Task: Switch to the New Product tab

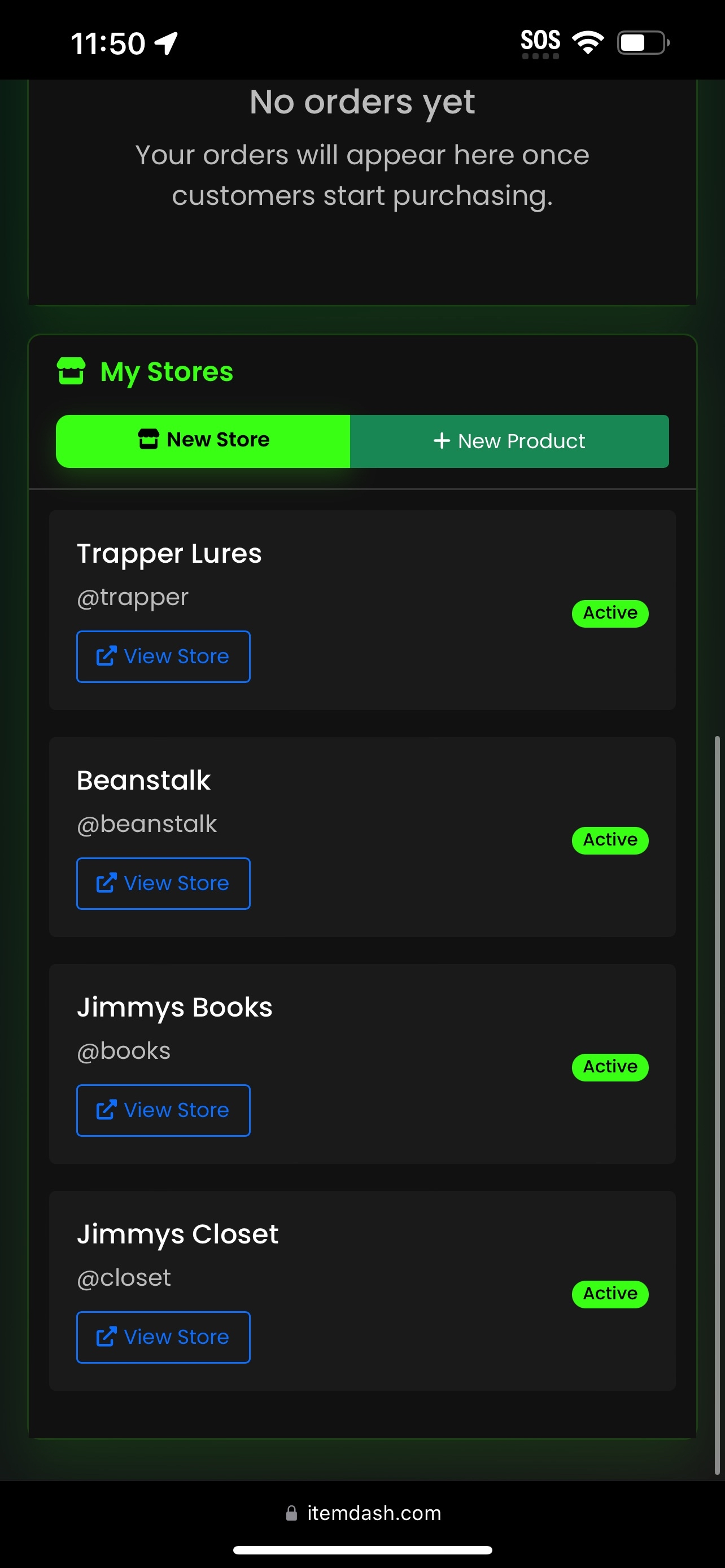Action: click(x=509, y=441)
